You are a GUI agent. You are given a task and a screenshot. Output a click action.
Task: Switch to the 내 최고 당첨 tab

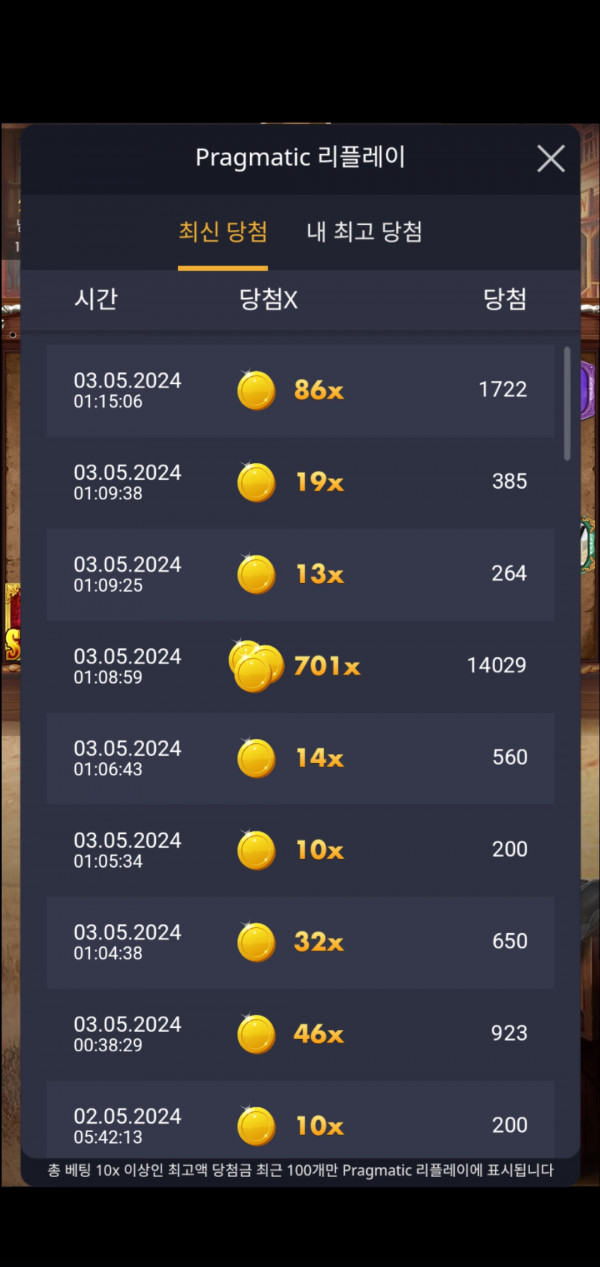tap(364, 232)
